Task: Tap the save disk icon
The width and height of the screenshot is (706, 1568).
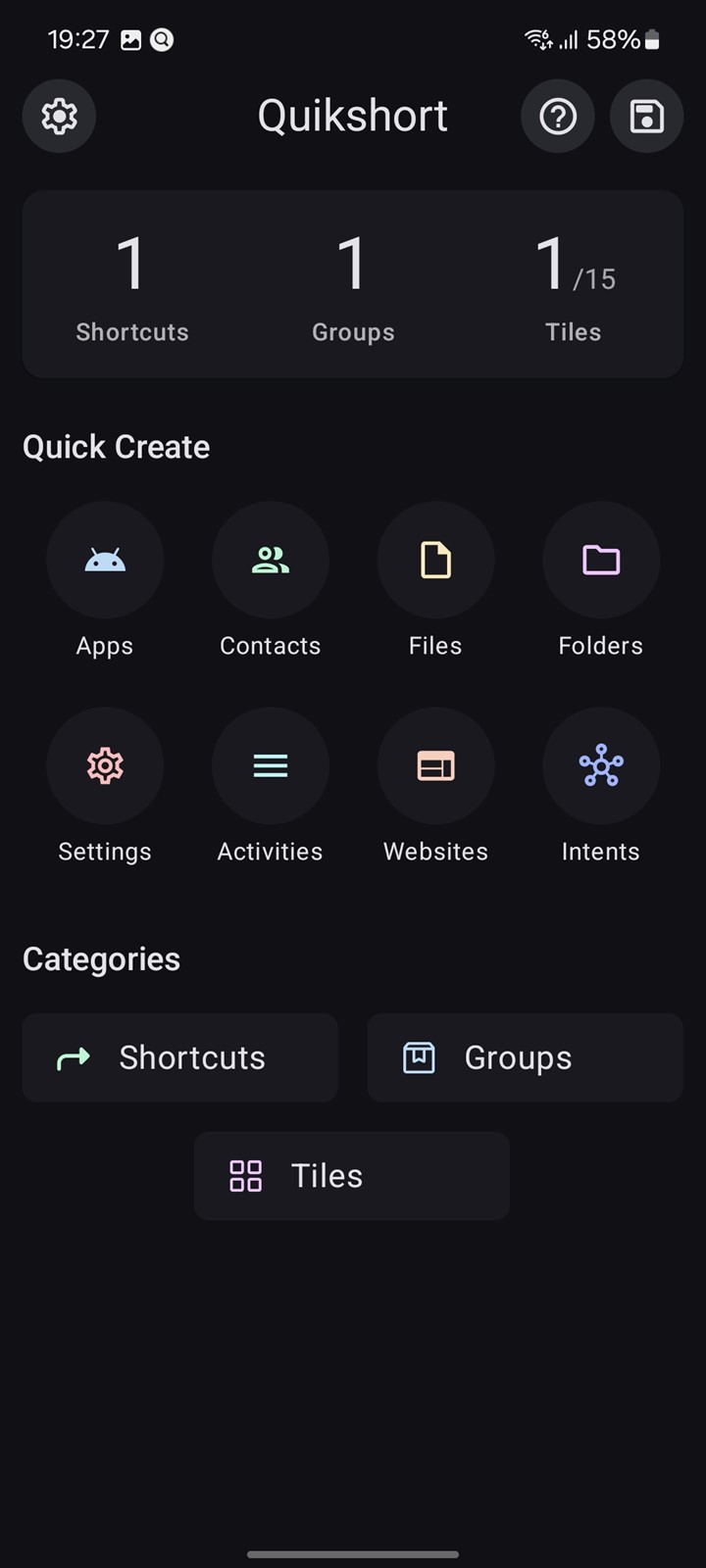Action: 646,117
